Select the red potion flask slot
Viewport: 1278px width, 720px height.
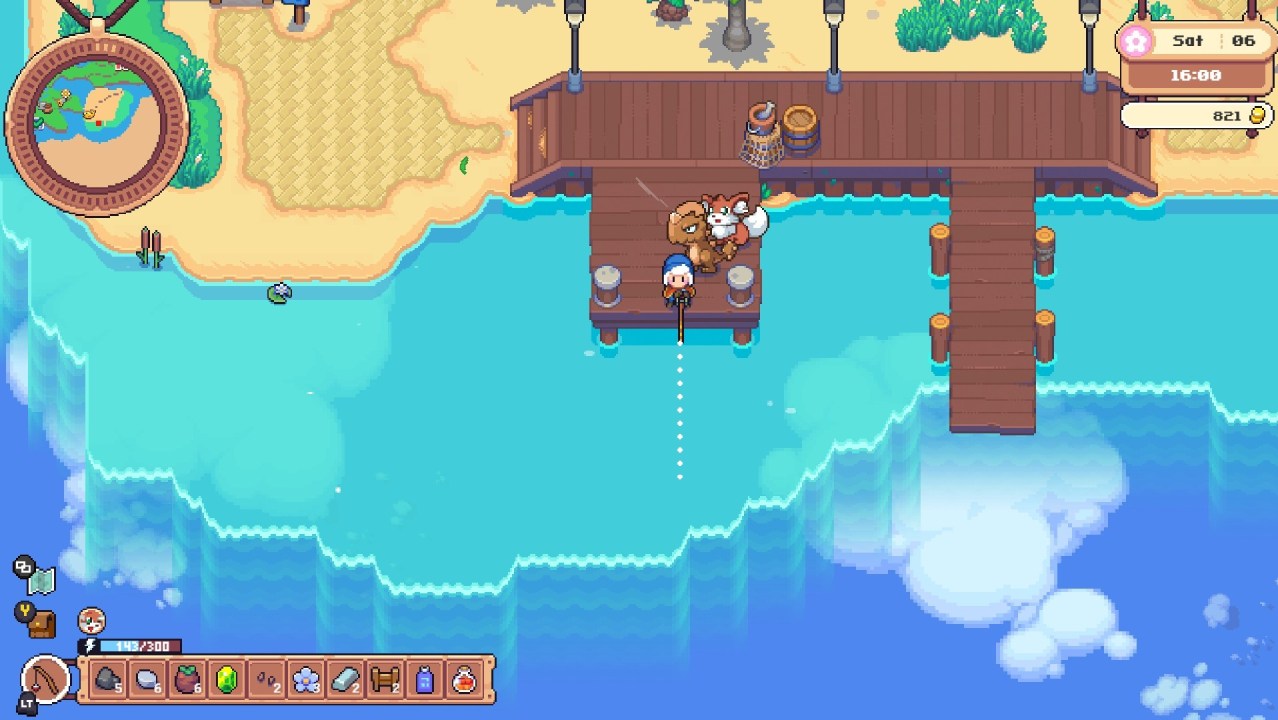coord(464,680)
